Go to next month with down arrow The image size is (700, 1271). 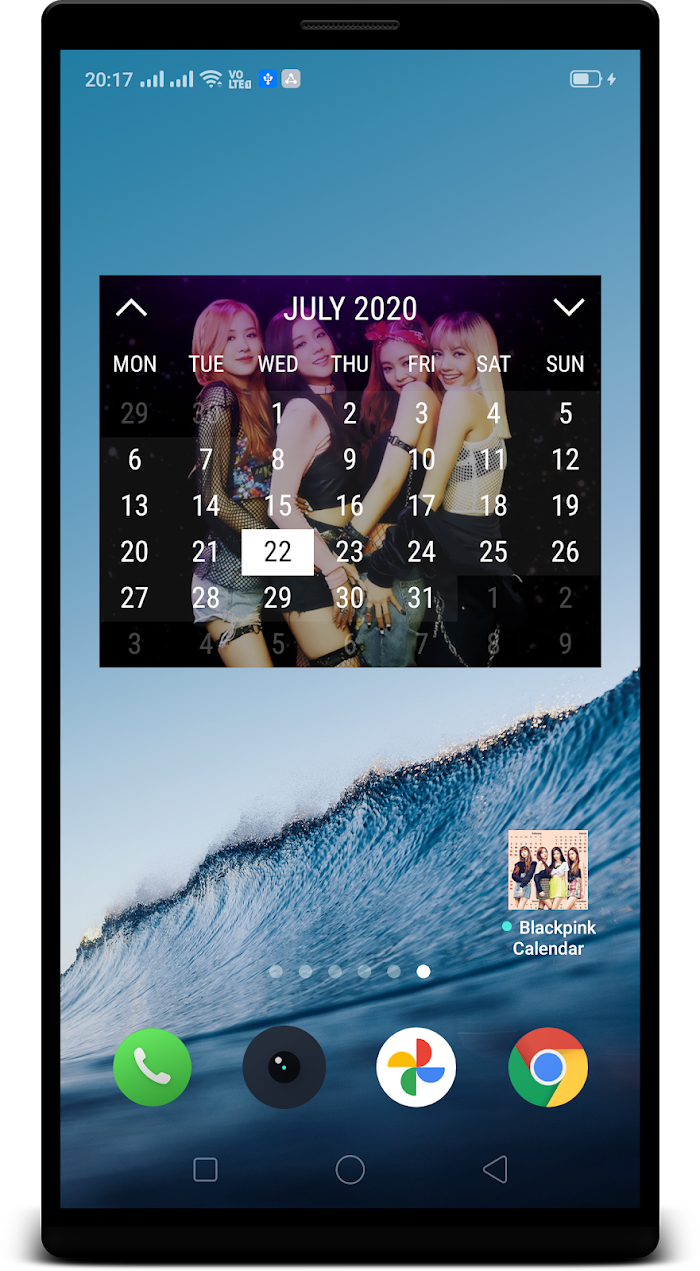coord(569,307)
